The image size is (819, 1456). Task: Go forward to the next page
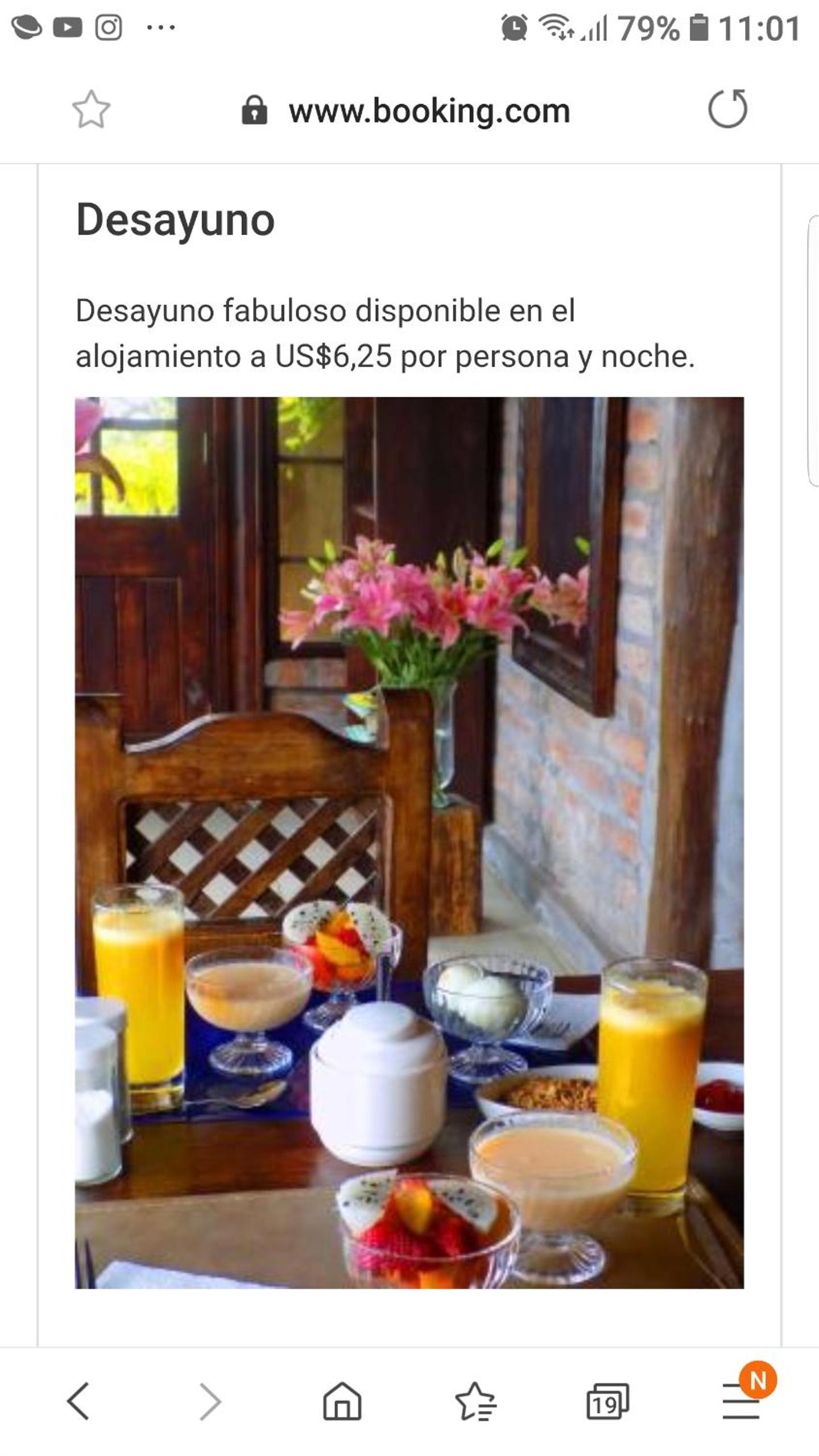210,1401
